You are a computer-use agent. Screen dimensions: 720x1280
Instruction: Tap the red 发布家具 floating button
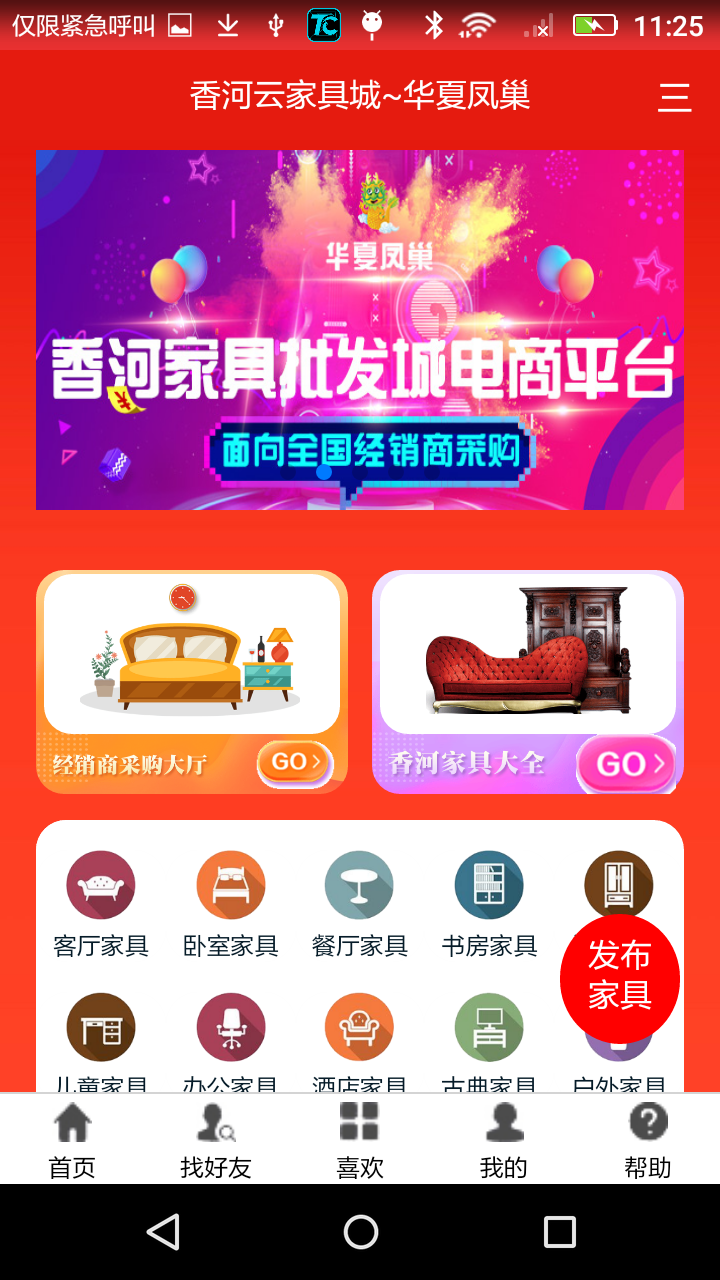pyautogui.click(x=620, y=976)
